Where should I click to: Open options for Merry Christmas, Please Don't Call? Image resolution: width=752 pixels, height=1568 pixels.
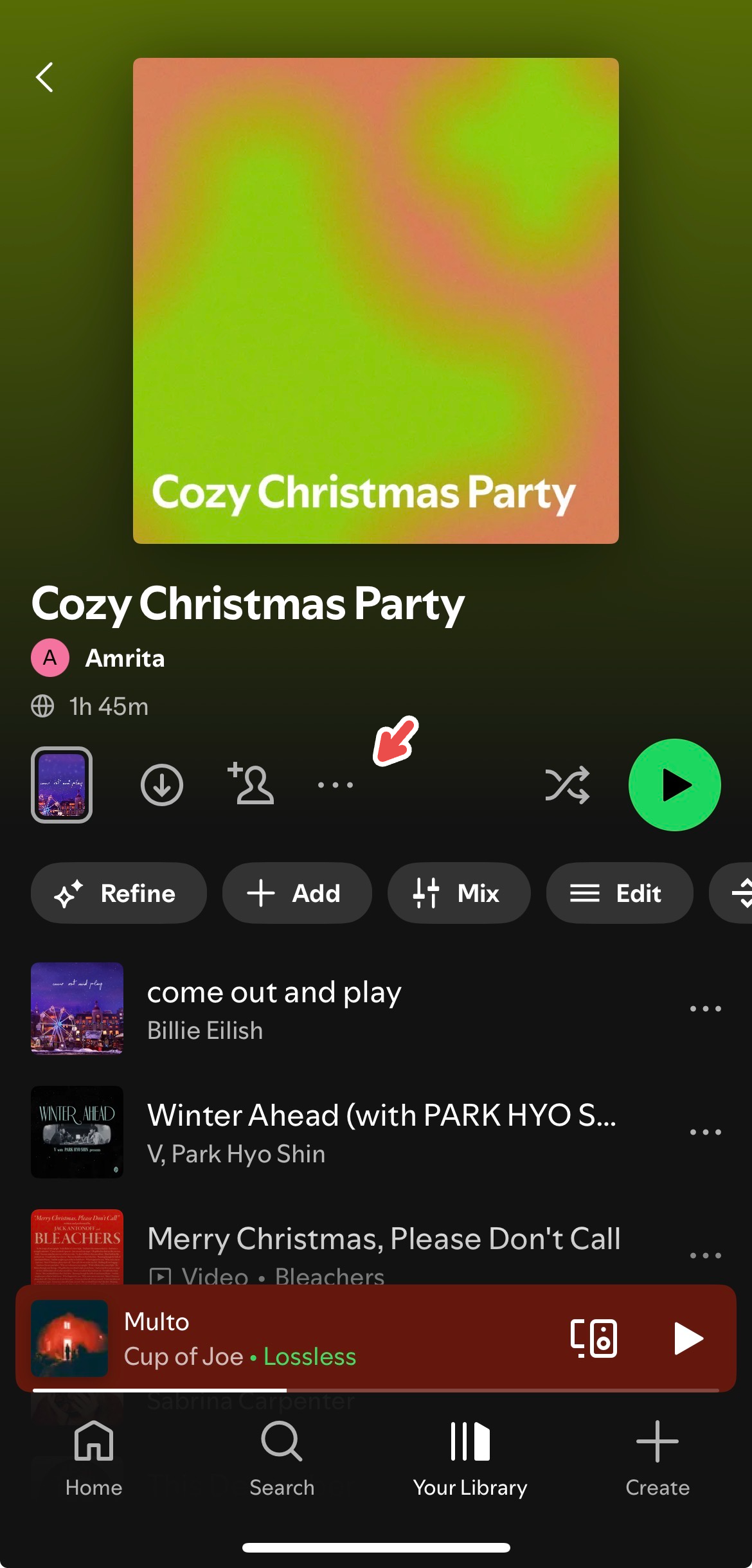(x=705, y=1255)
